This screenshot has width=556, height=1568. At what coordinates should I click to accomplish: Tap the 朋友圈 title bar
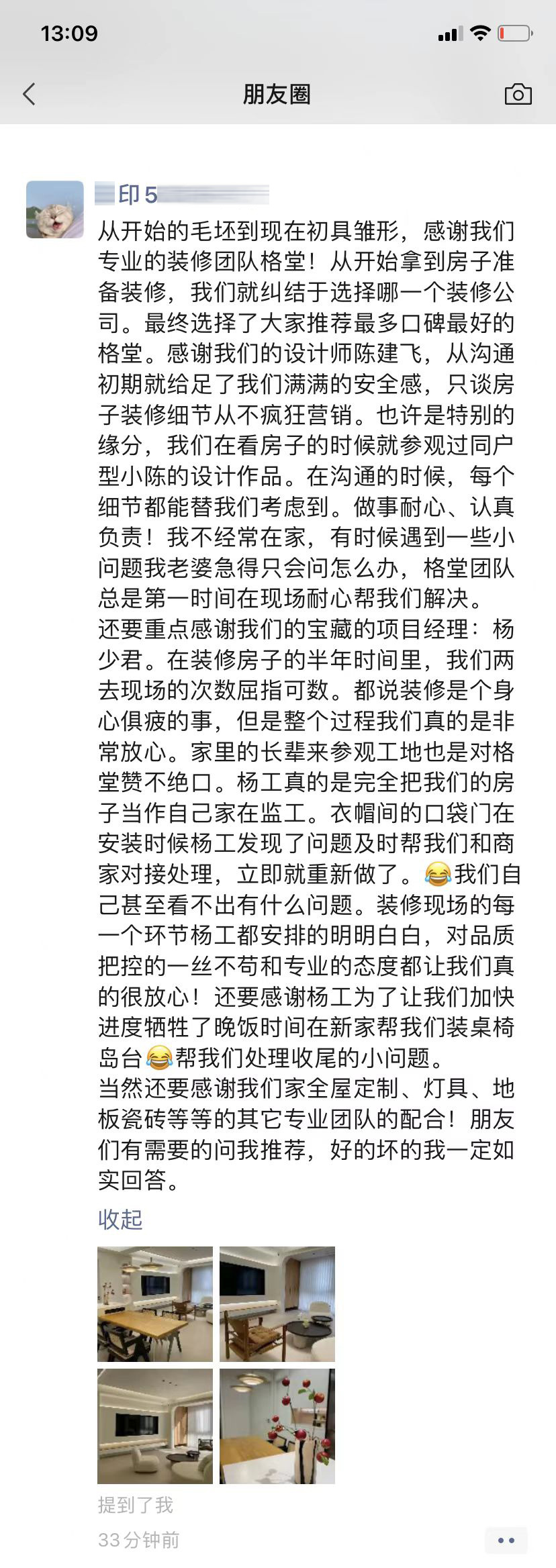tap(278, 95)
